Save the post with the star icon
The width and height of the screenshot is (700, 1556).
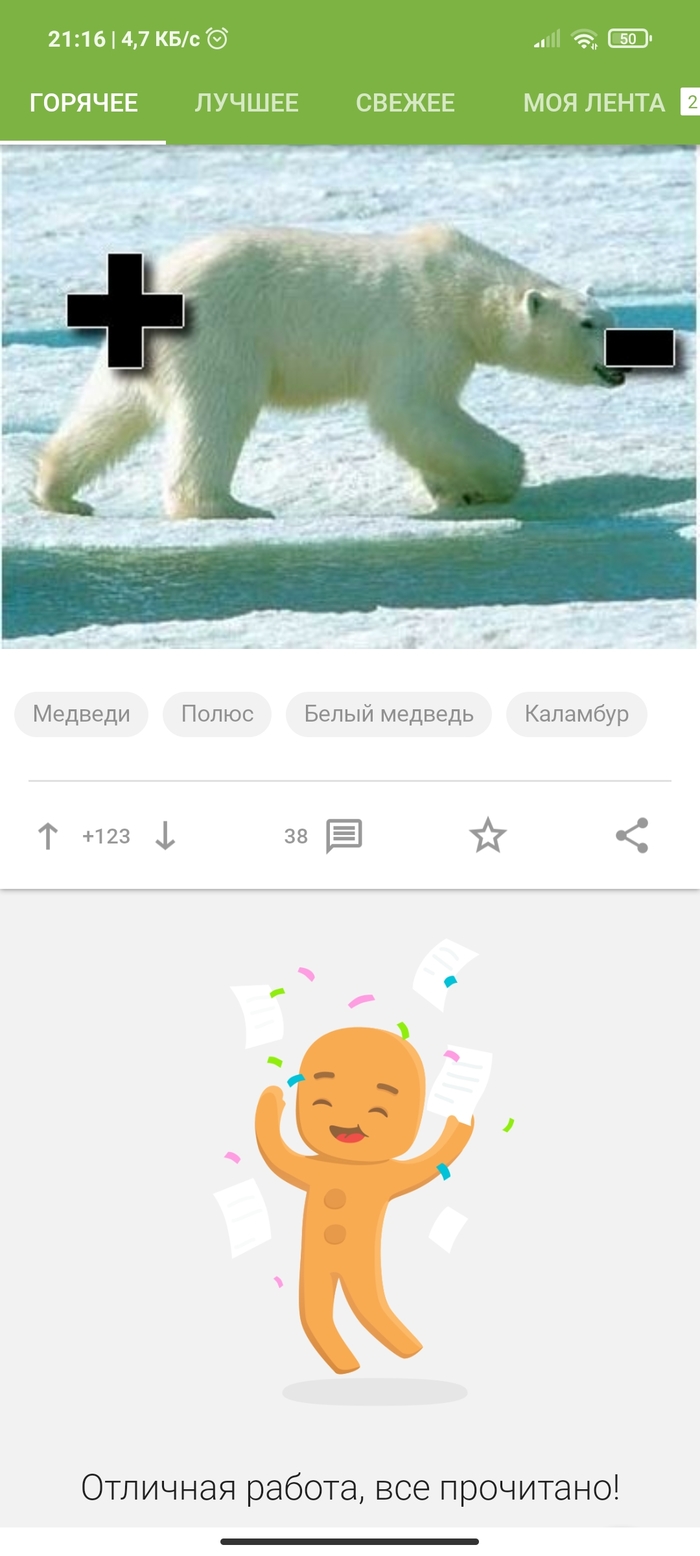[488, 836]
